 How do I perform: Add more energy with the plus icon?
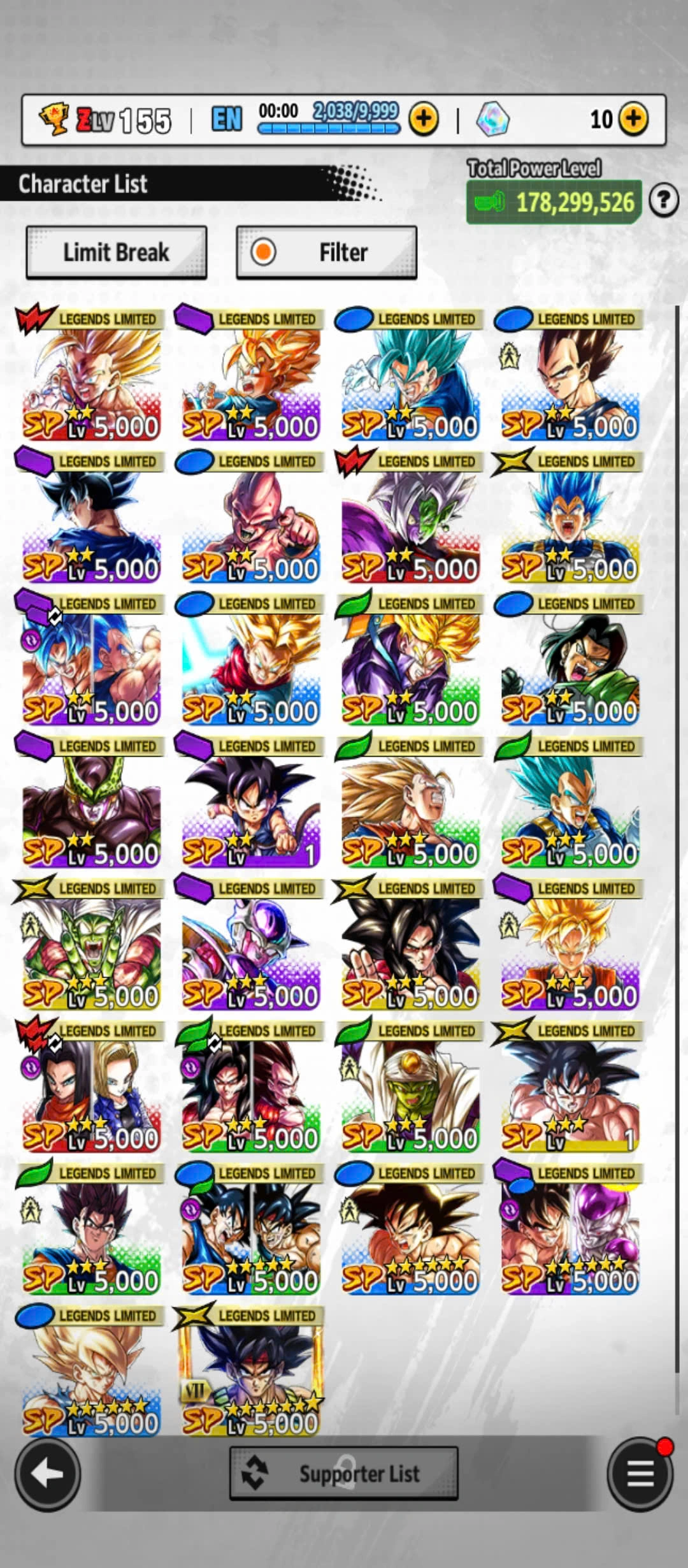[x=424, y=119]
